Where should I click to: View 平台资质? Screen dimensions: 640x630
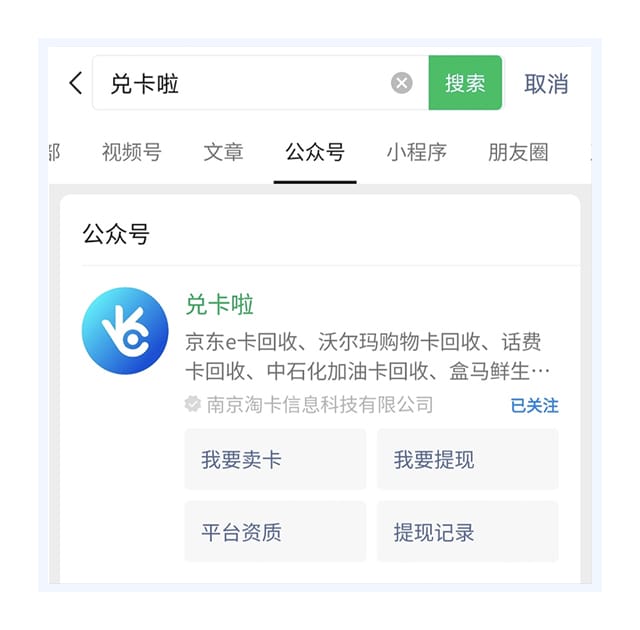[275, 532]
